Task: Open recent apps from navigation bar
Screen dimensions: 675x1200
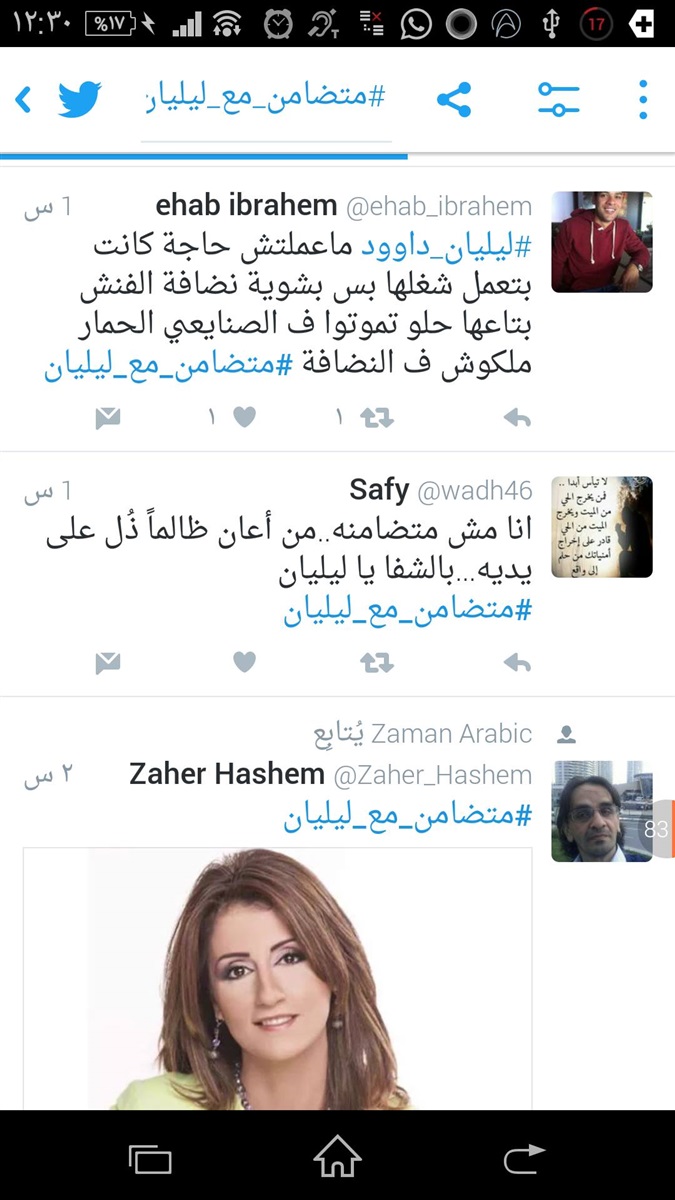Action: (x=150, y=1159)
